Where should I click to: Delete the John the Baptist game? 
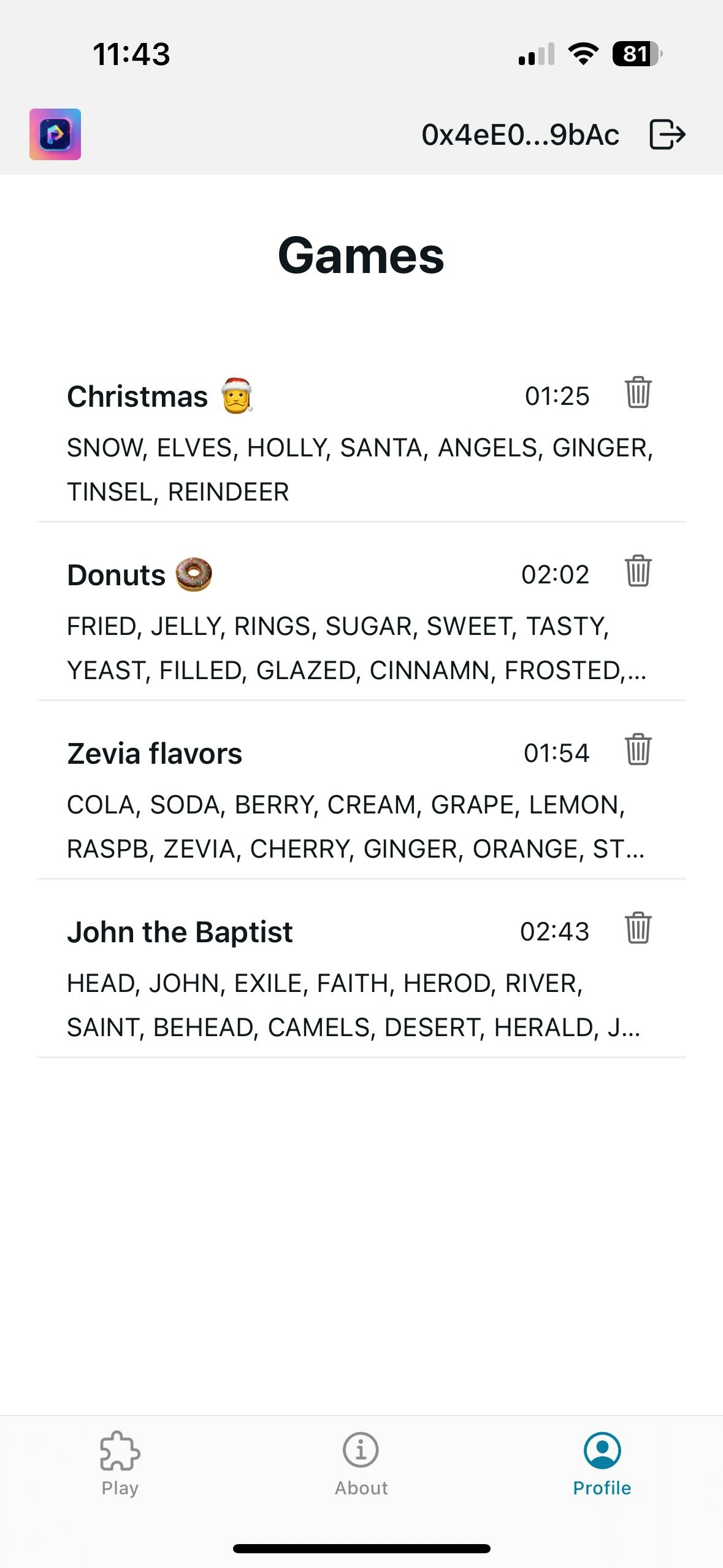[x=638, y=928]
